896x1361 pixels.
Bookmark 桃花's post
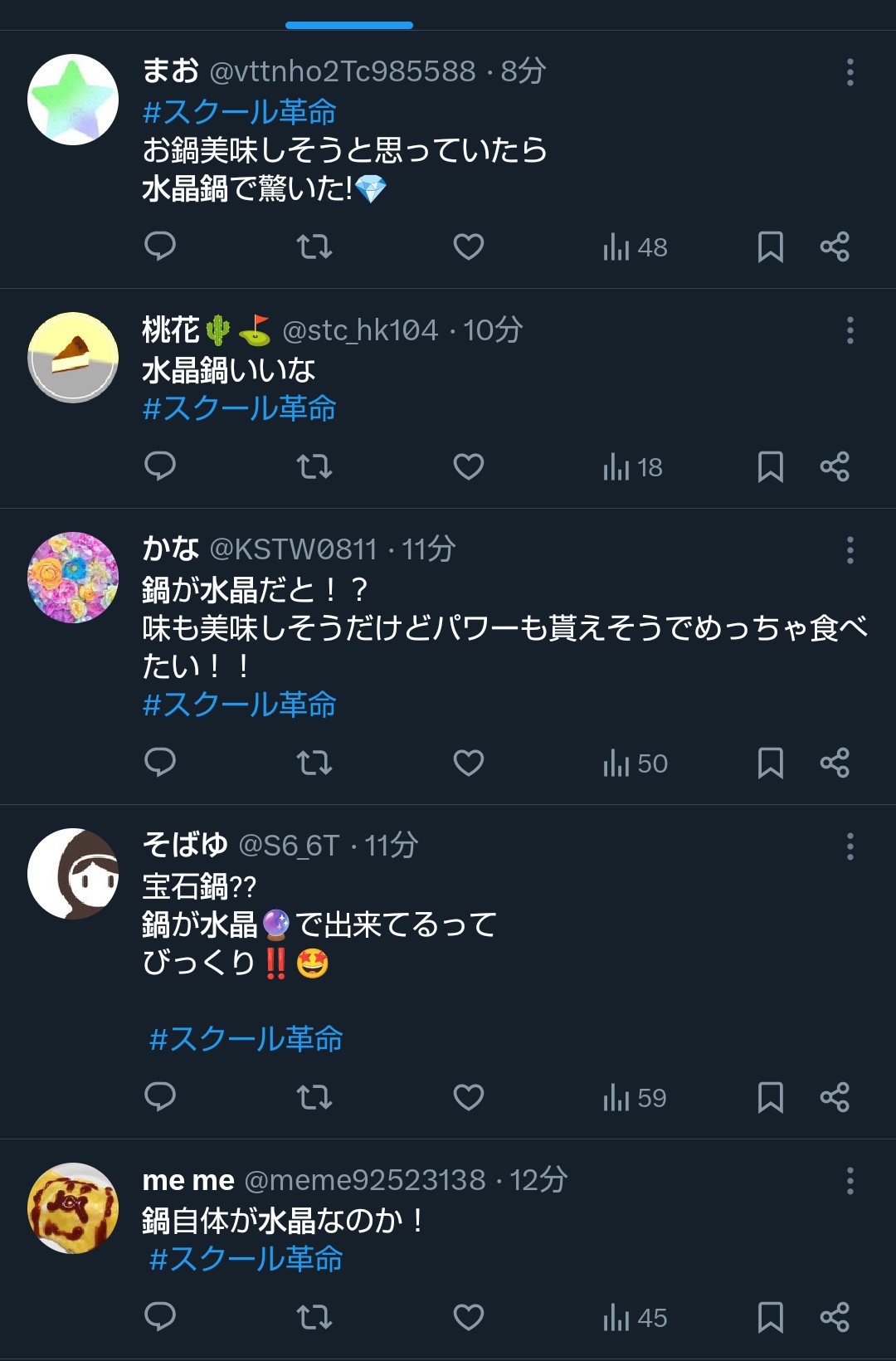click(770, 466)
